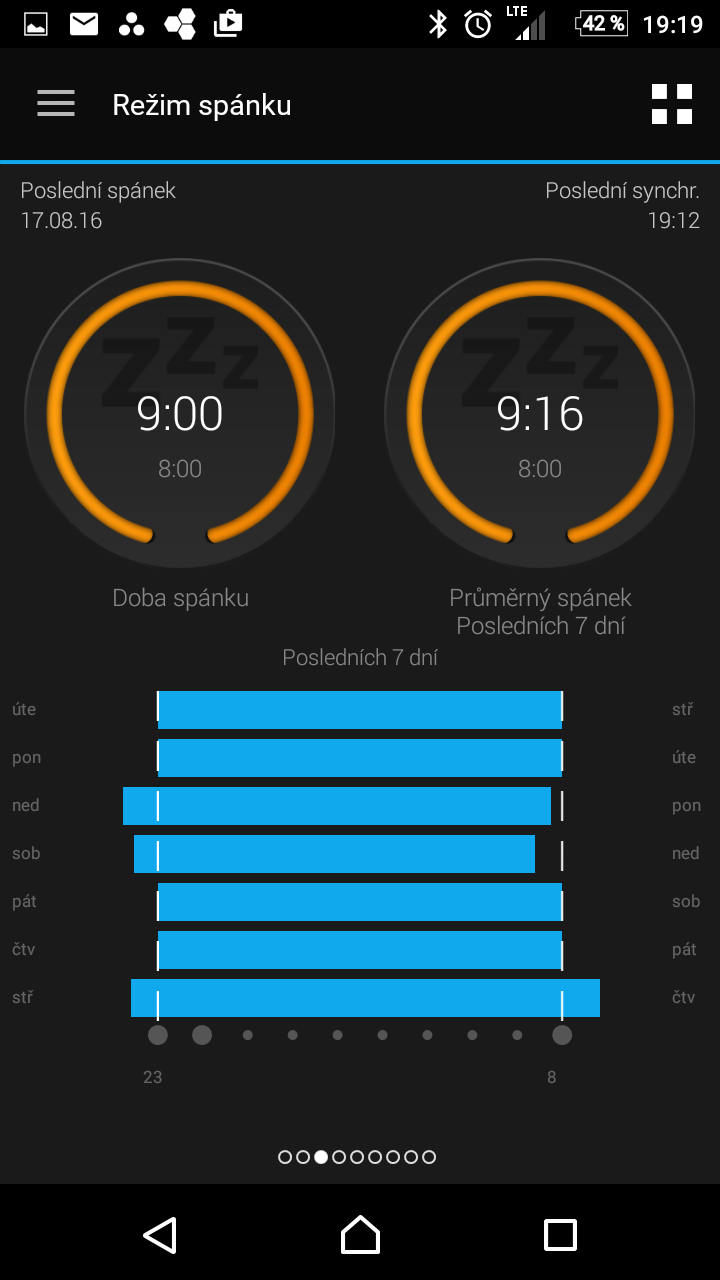The image size is (720, 1280).
Task: Return to the home screen
Action: click(x=360, y=1235)
